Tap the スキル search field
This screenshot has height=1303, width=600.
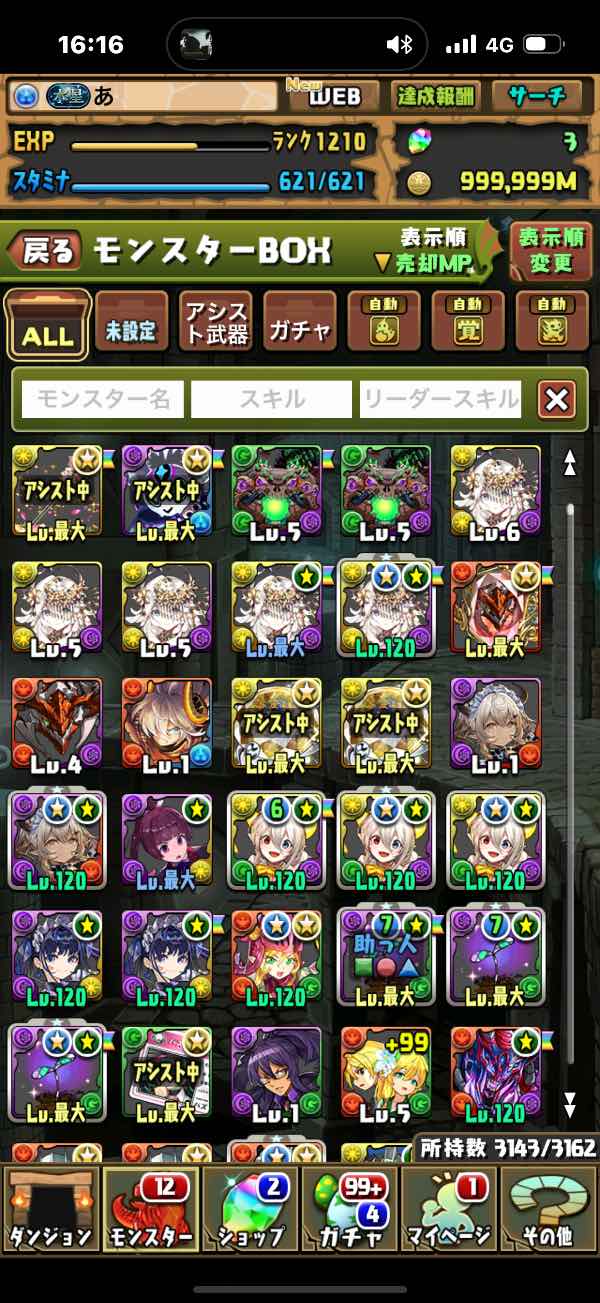(x=272, y=400)
